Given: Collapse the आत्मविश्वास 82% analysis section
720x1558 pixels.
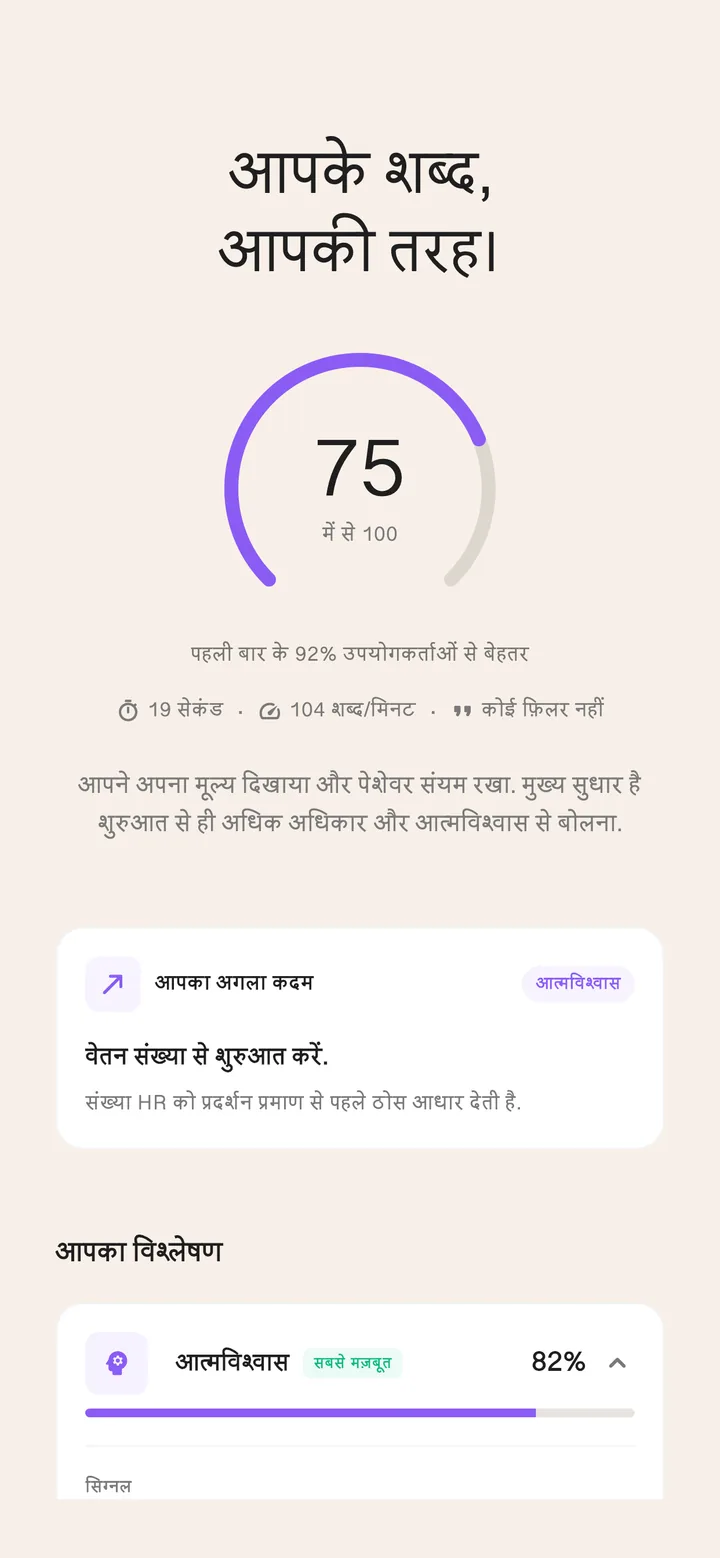Looking at the screenshot, I should 617,1362.
